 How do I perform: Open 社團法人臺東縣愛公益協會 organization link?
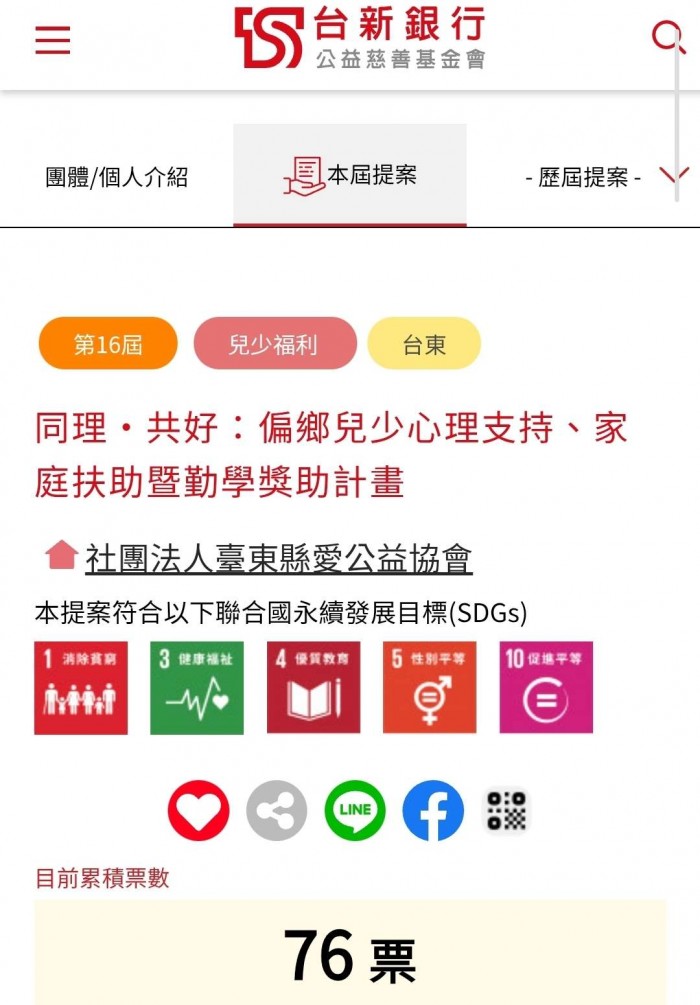point(278,558)
